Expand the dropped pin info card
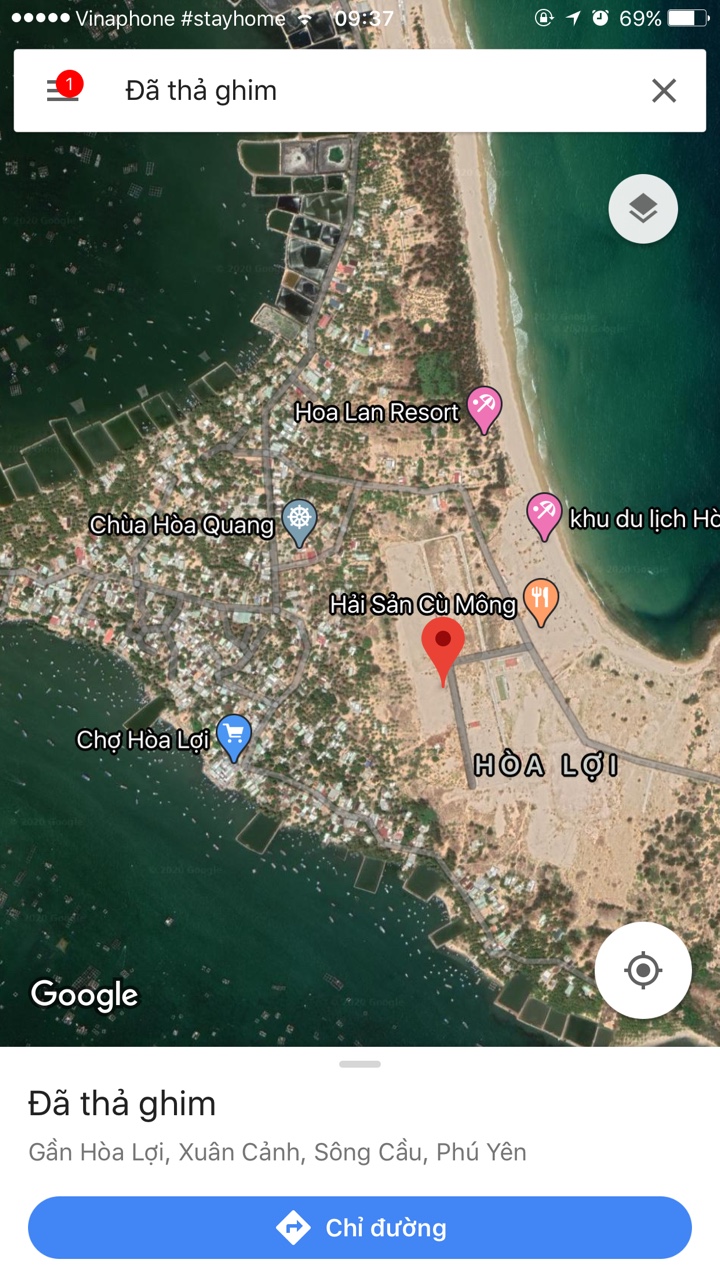720x1280 pixels. pyautogui.click(x=360, y=1065)
